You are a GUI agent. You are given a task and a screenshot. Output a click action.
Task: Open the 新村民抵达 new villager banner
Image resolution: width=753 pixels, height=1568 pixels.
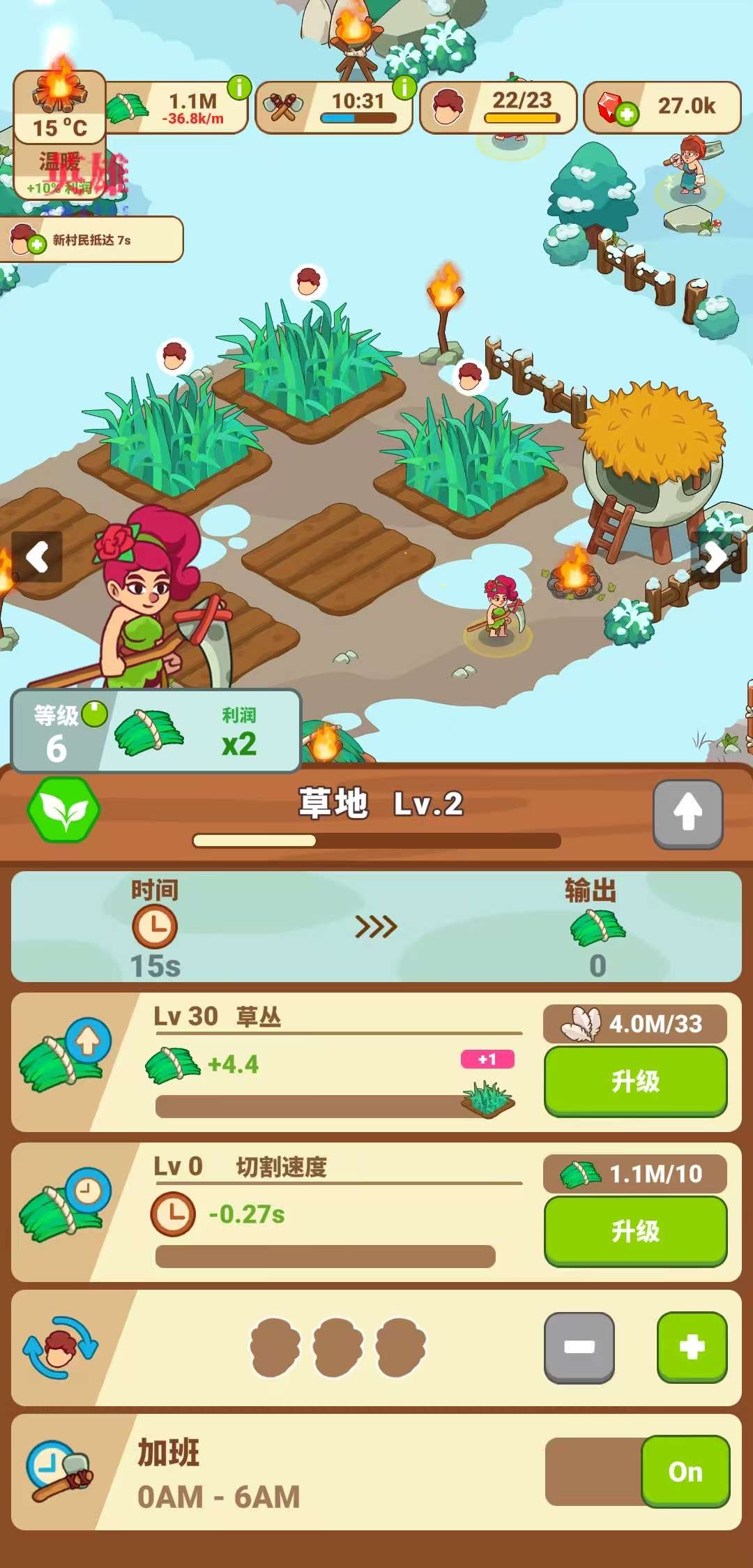tap(92, 240)
